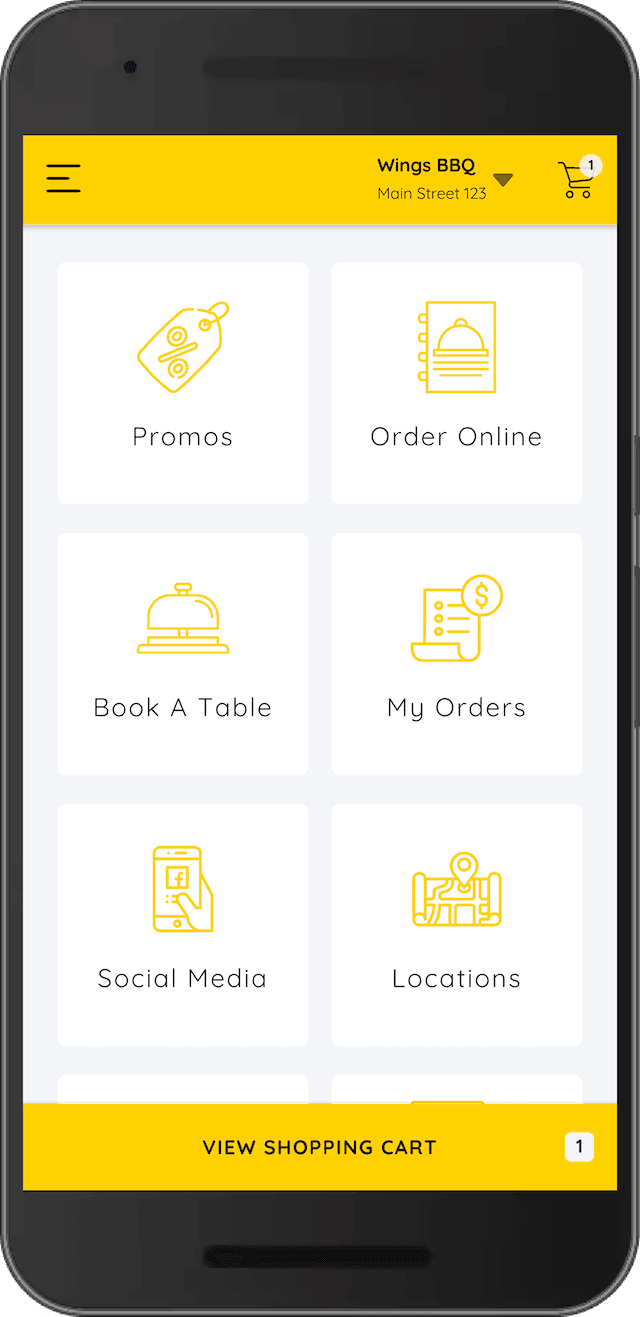Tap View Shopping Cart button

(x=320, y=1147)
